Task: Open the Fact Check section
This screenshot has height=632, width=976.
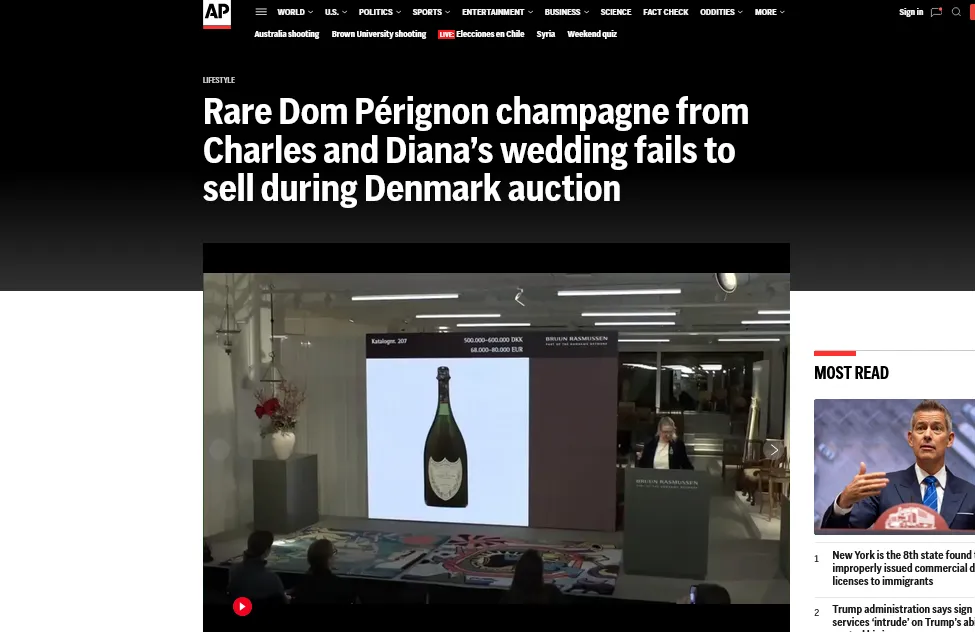Action: [666, 12]
